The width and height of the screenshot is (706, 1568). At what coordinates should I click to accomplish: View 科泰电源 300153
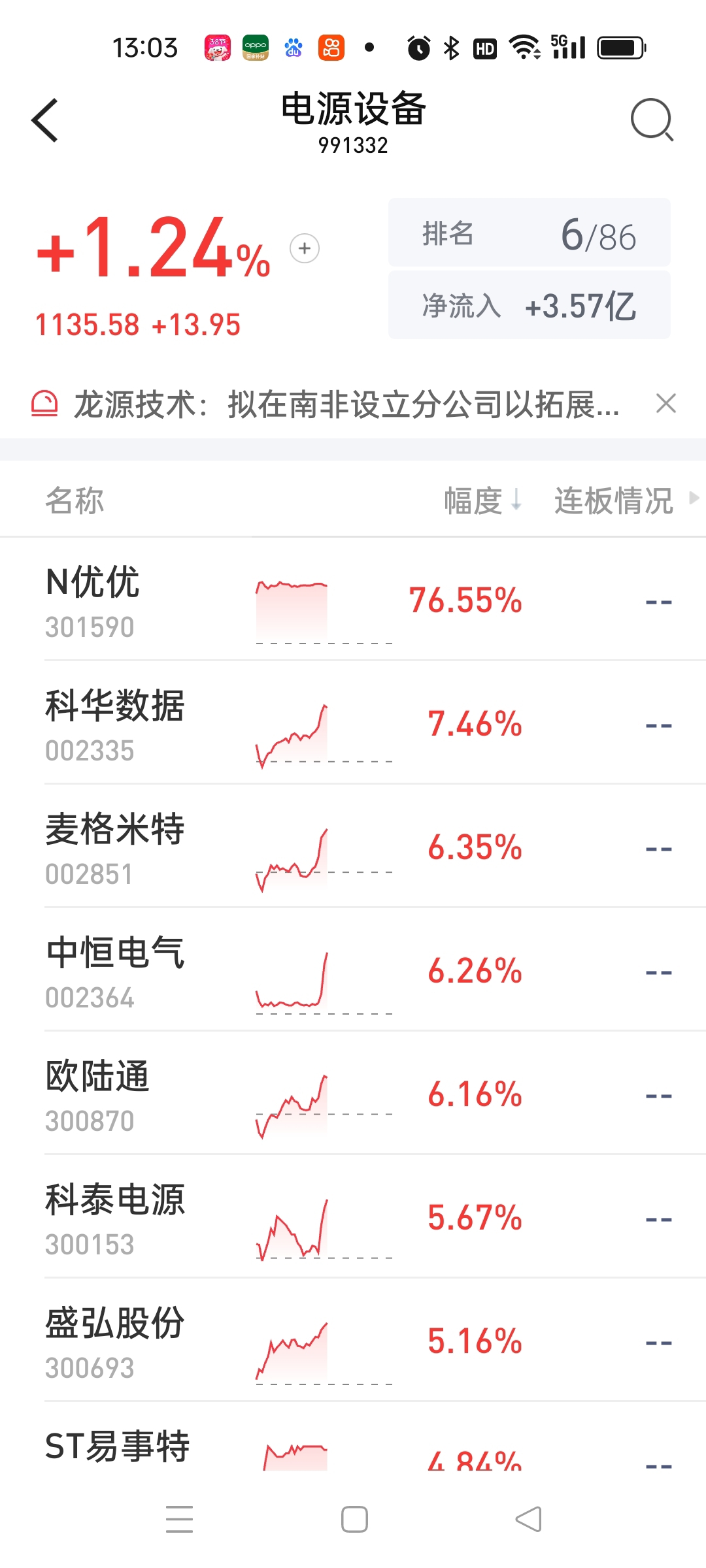click(x=353, y=1217)
